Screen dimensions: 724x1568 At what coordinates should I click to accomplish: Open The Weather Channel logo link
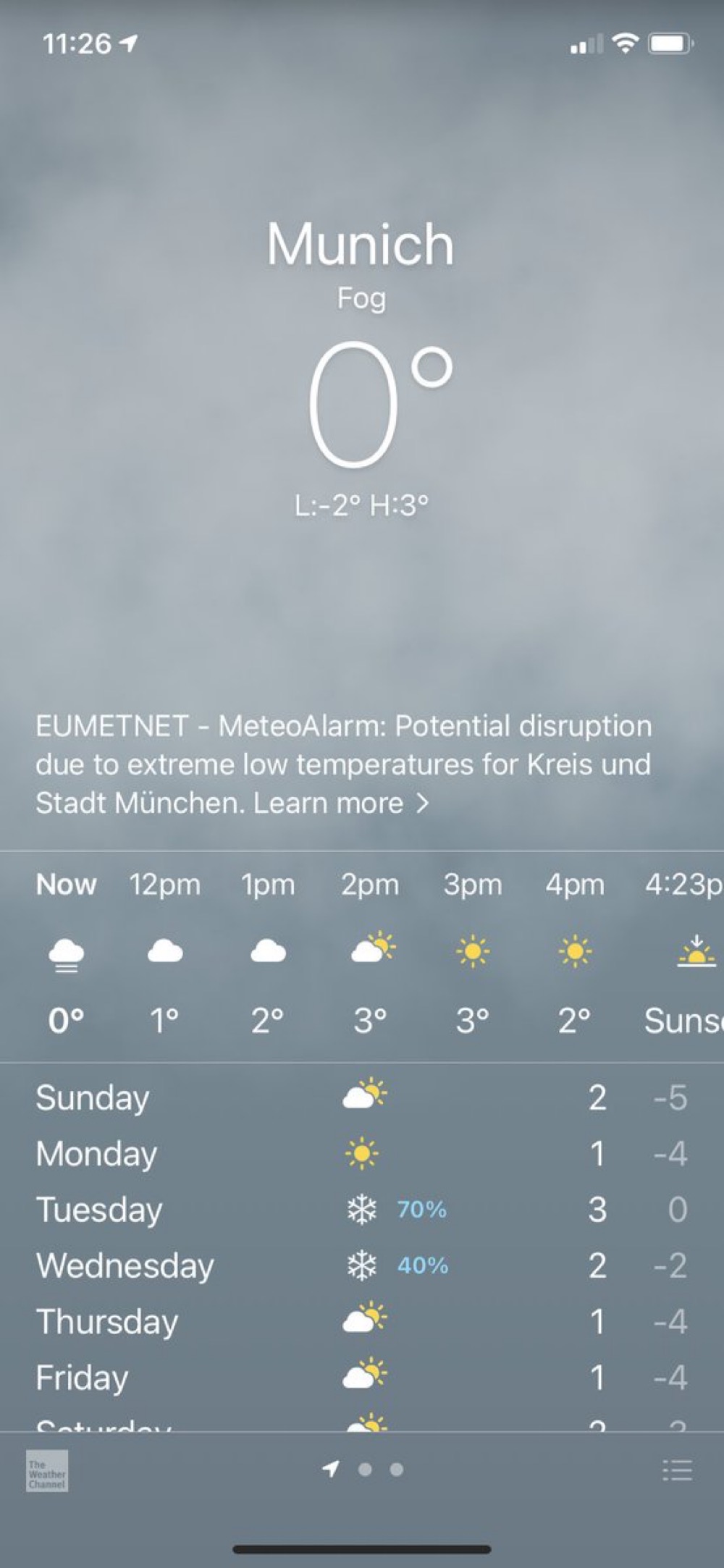click(x=47, y=1470)
